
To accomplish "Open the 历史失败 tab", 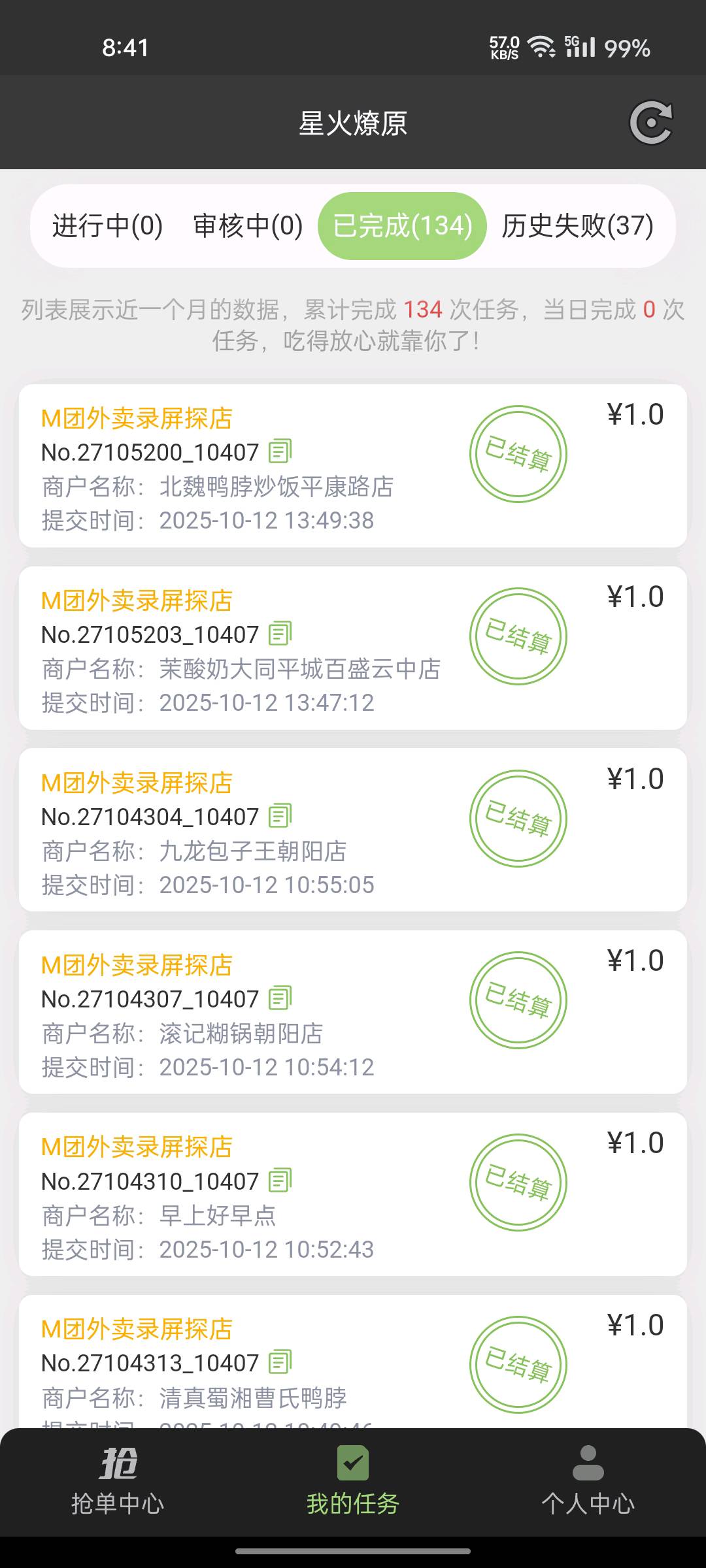I will (x=577, y=226).
